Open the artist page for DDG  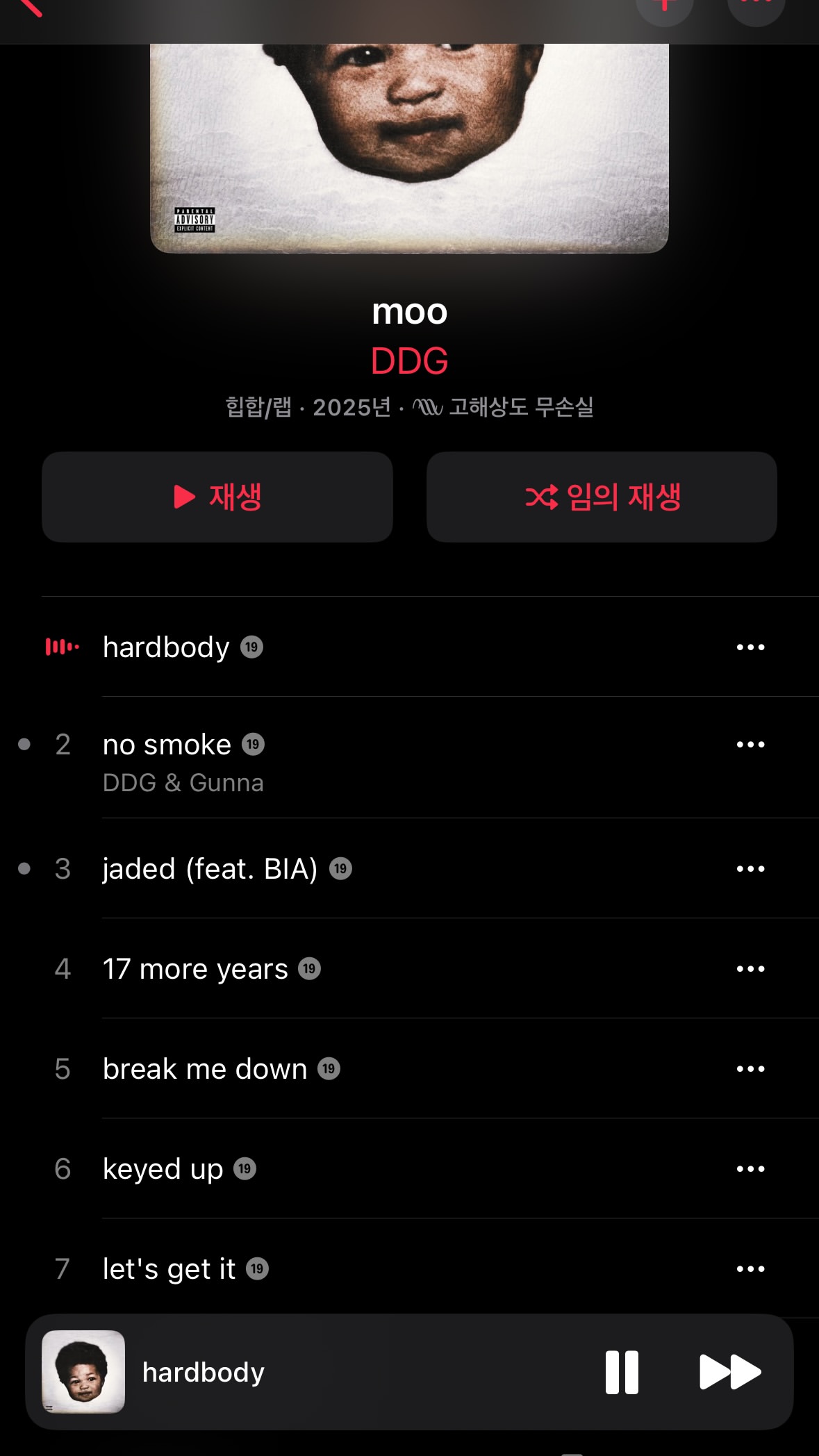pos(409,361)
